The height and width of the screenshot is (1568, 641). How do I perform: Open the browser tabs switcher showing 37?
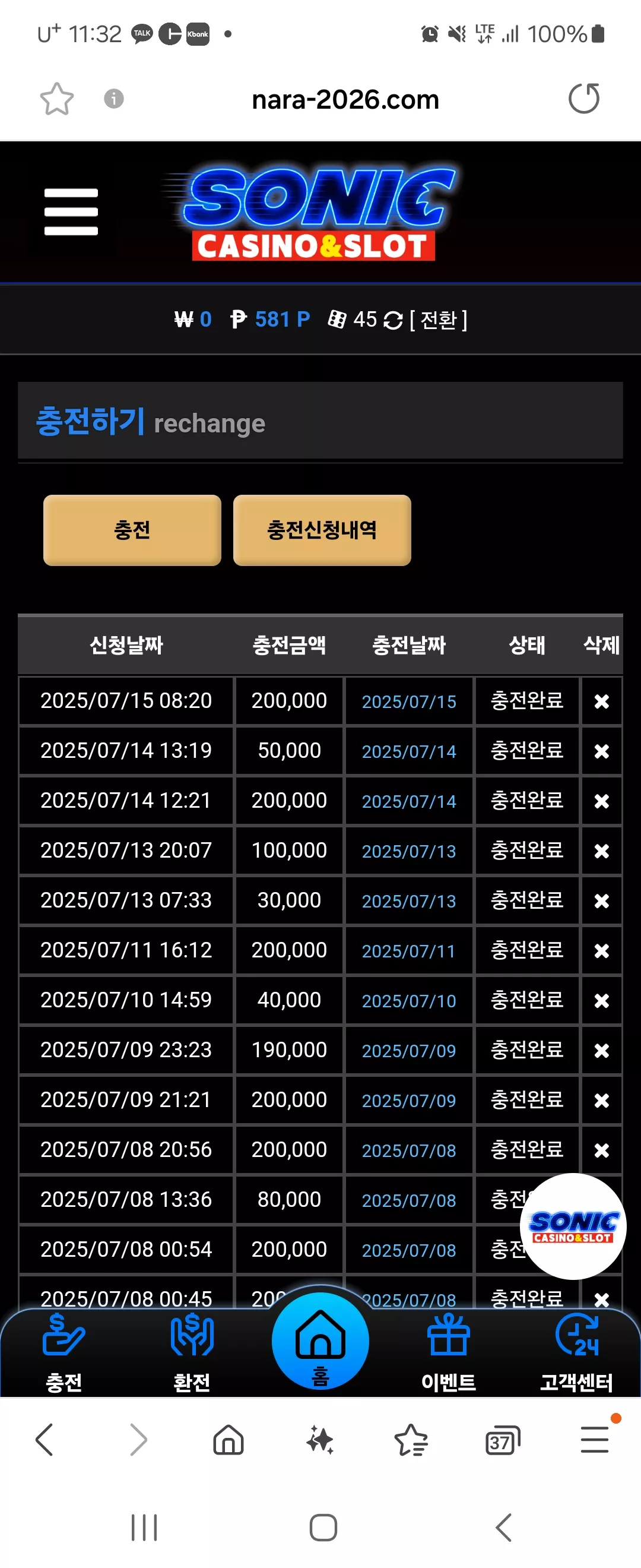point(503,1440)
